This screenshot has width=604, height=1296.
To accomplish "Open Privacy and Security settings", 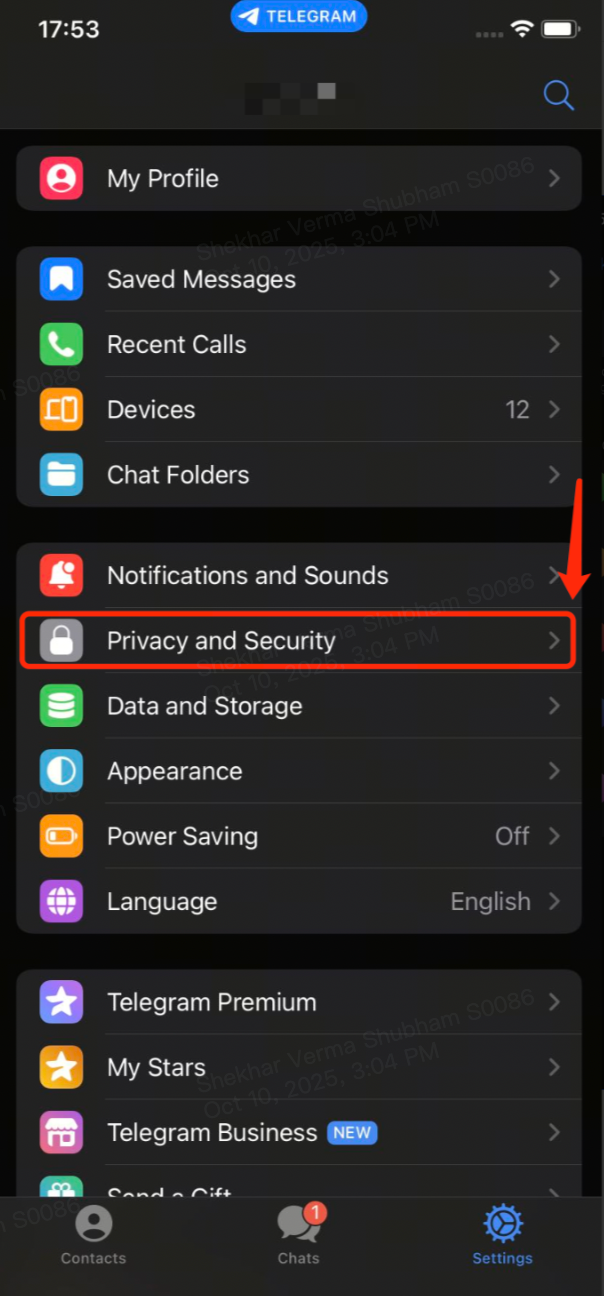I will tap(299, 641).
